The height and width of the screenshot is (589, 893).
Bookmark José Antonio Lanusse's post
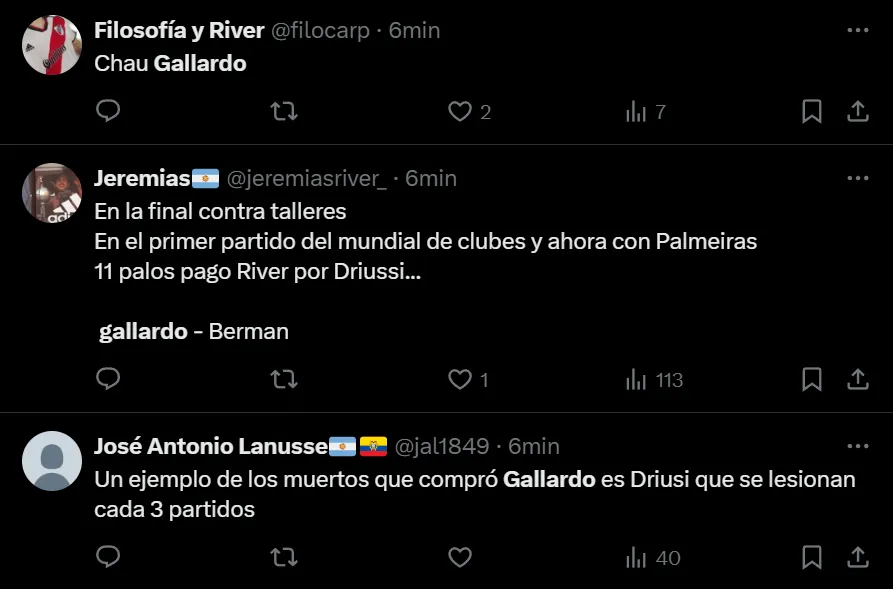point(812,557)
